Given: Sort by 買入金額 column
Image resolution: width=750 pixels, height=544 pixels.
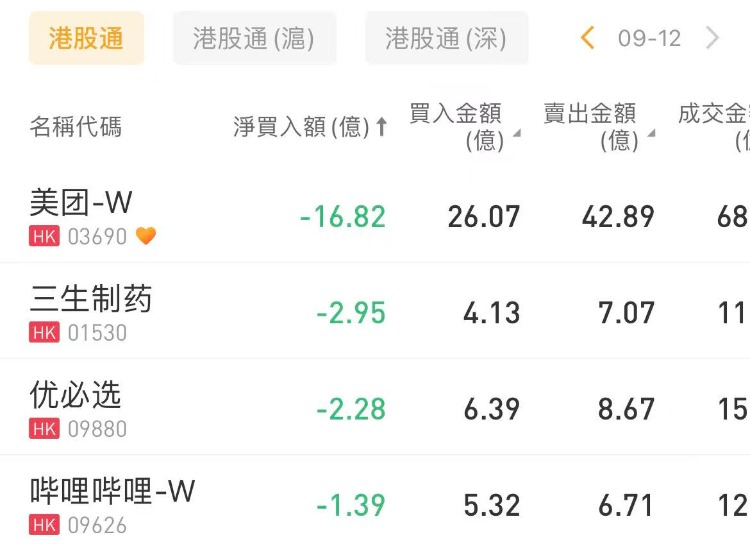Looking at the screenshot, I should pos(462,127).
